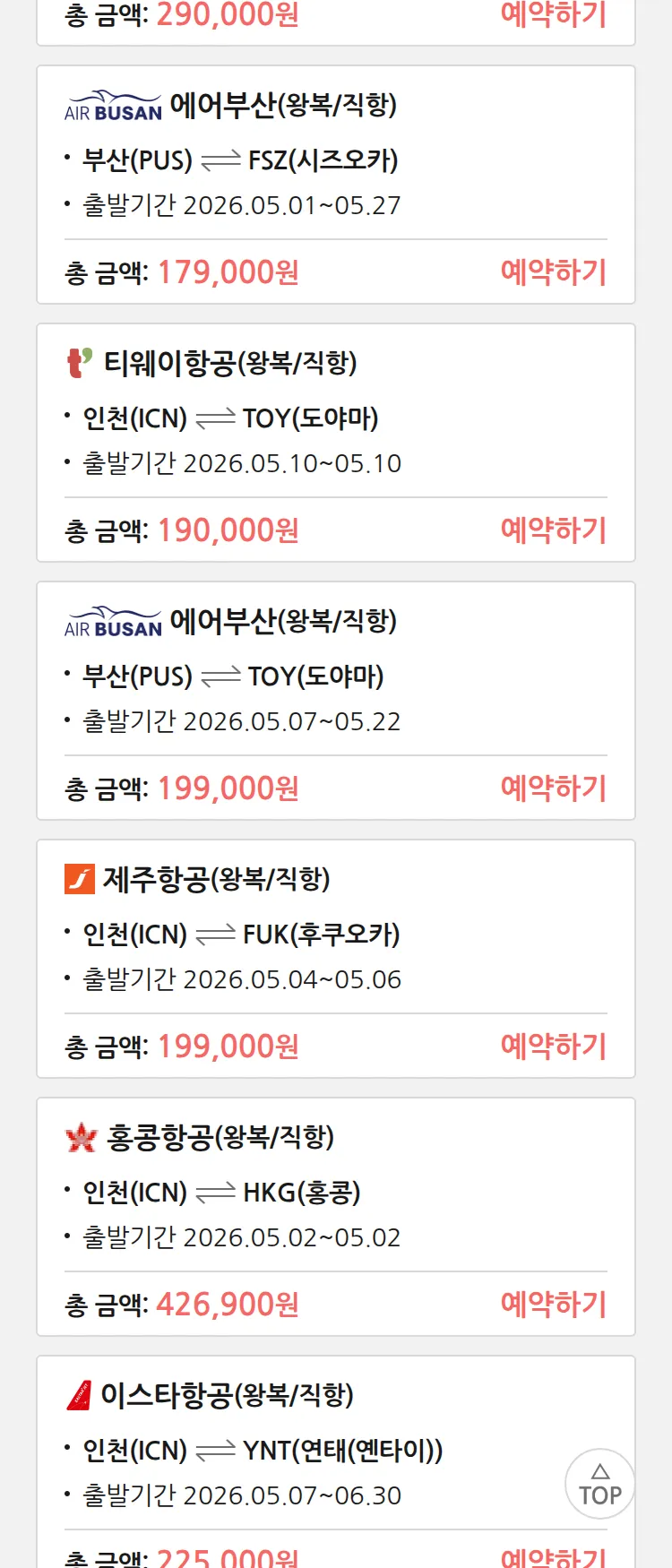This screenshot has width=672, height=1568.
Task: Reserve the 티웨이항공 인천 to 도야마 flight
Action: point(553,530)
